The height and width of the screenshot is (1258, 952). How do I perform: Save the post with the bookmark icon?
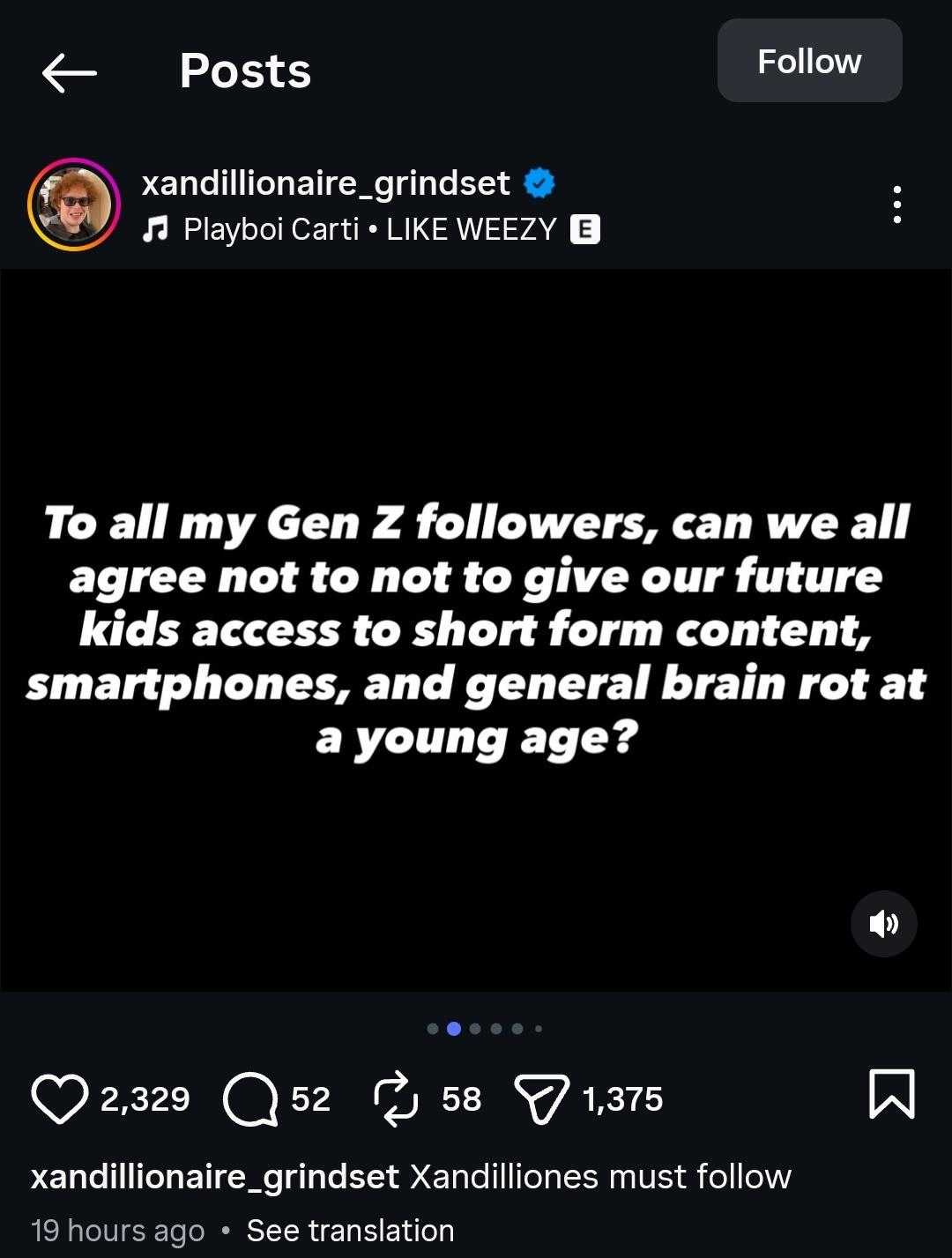click(891, 1094)
